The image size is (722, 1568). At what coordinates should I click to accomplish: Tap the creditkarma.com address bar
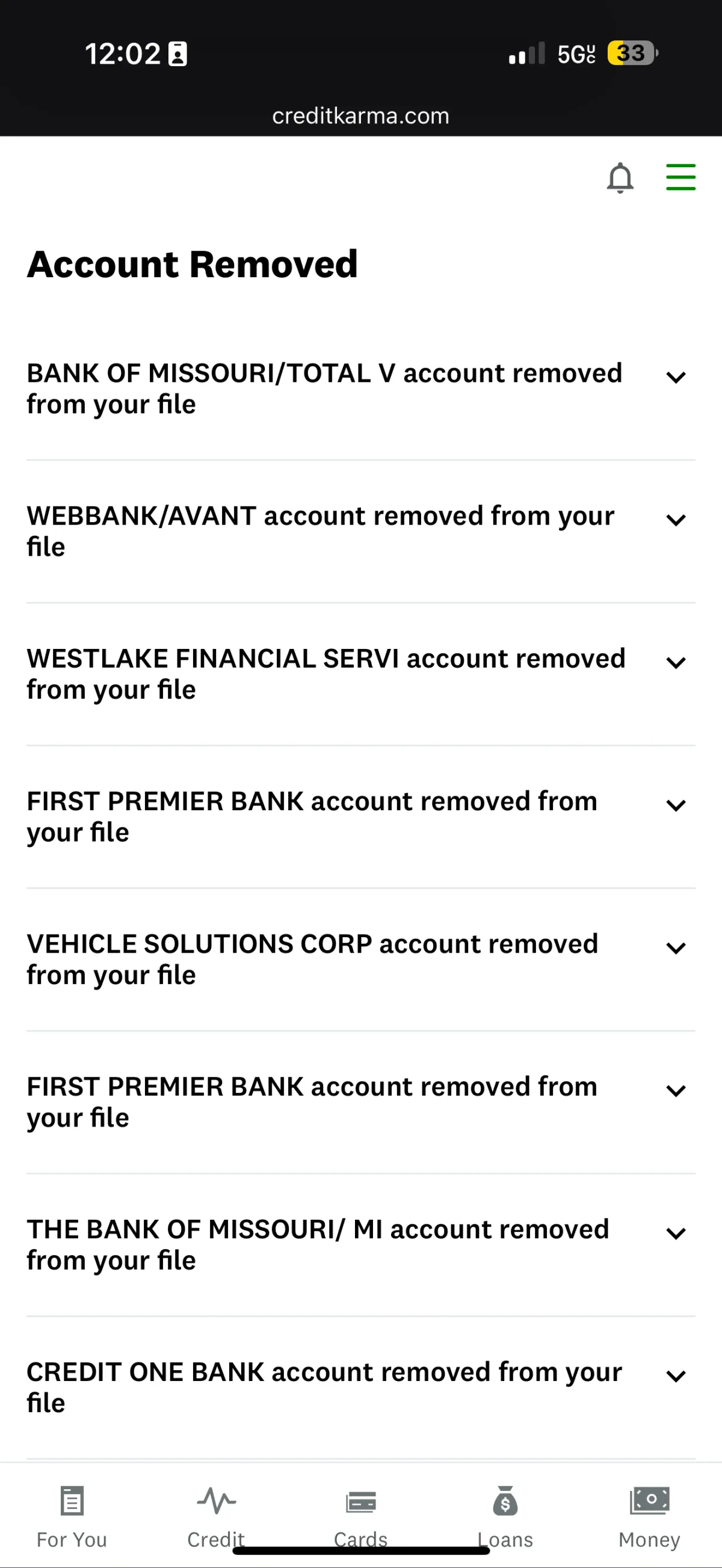point(360,115)
